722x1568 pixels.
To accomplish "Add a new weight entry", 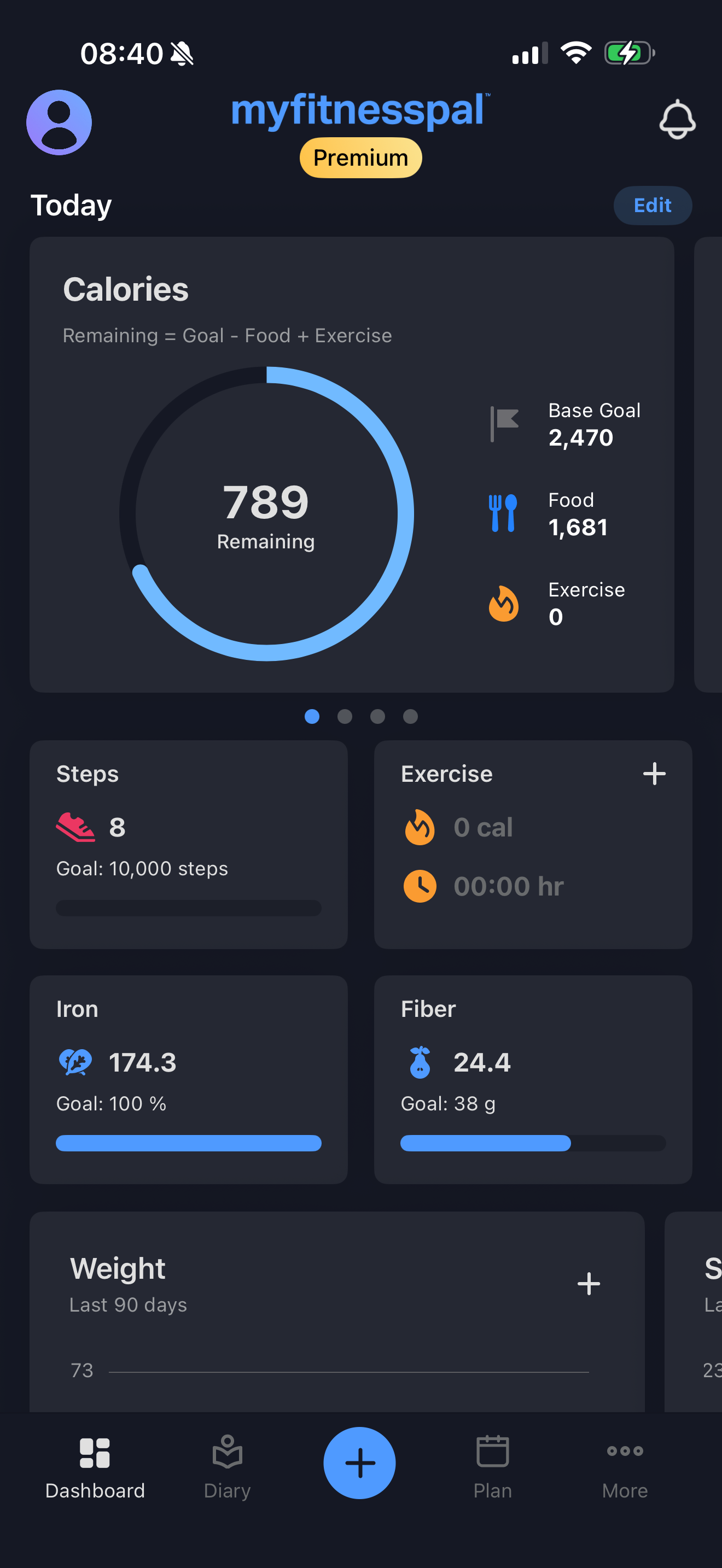I will point(588,1283).
